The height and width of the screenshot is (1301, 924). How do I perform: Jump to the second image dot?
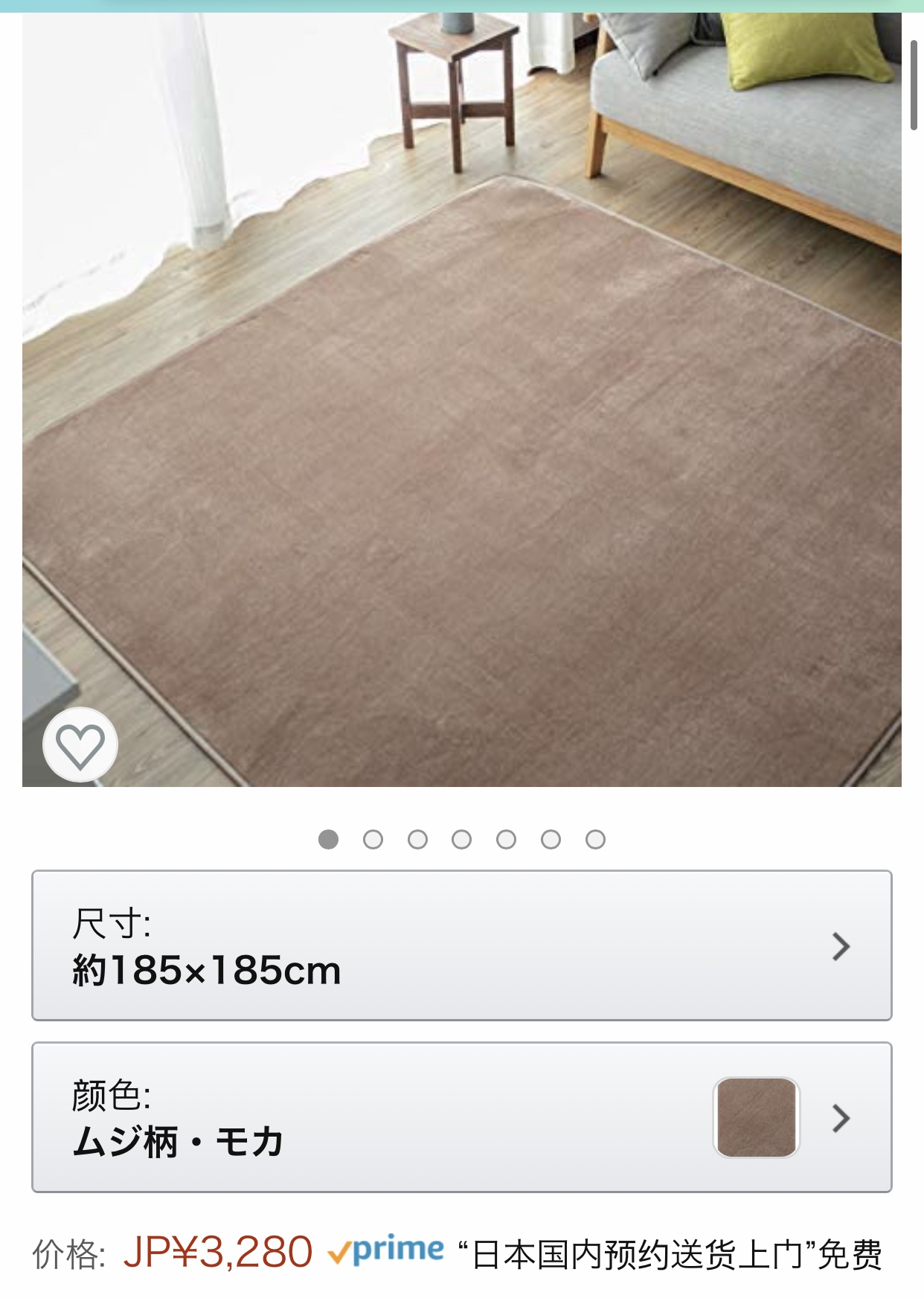pyautogui.click(x=373, y=840)
